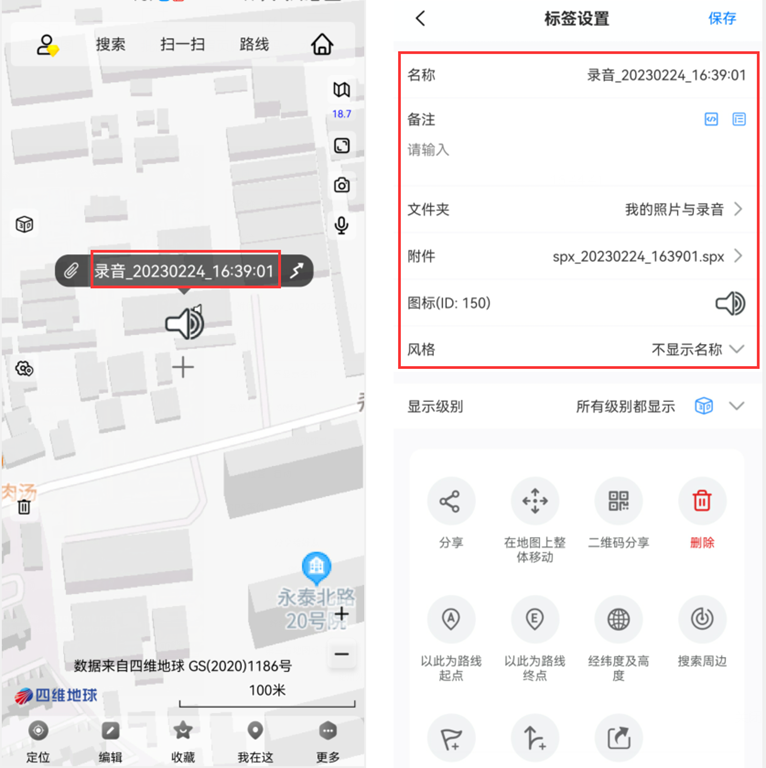
Task: Change the label icon (ID: 150)
Action: click(730, 303)
